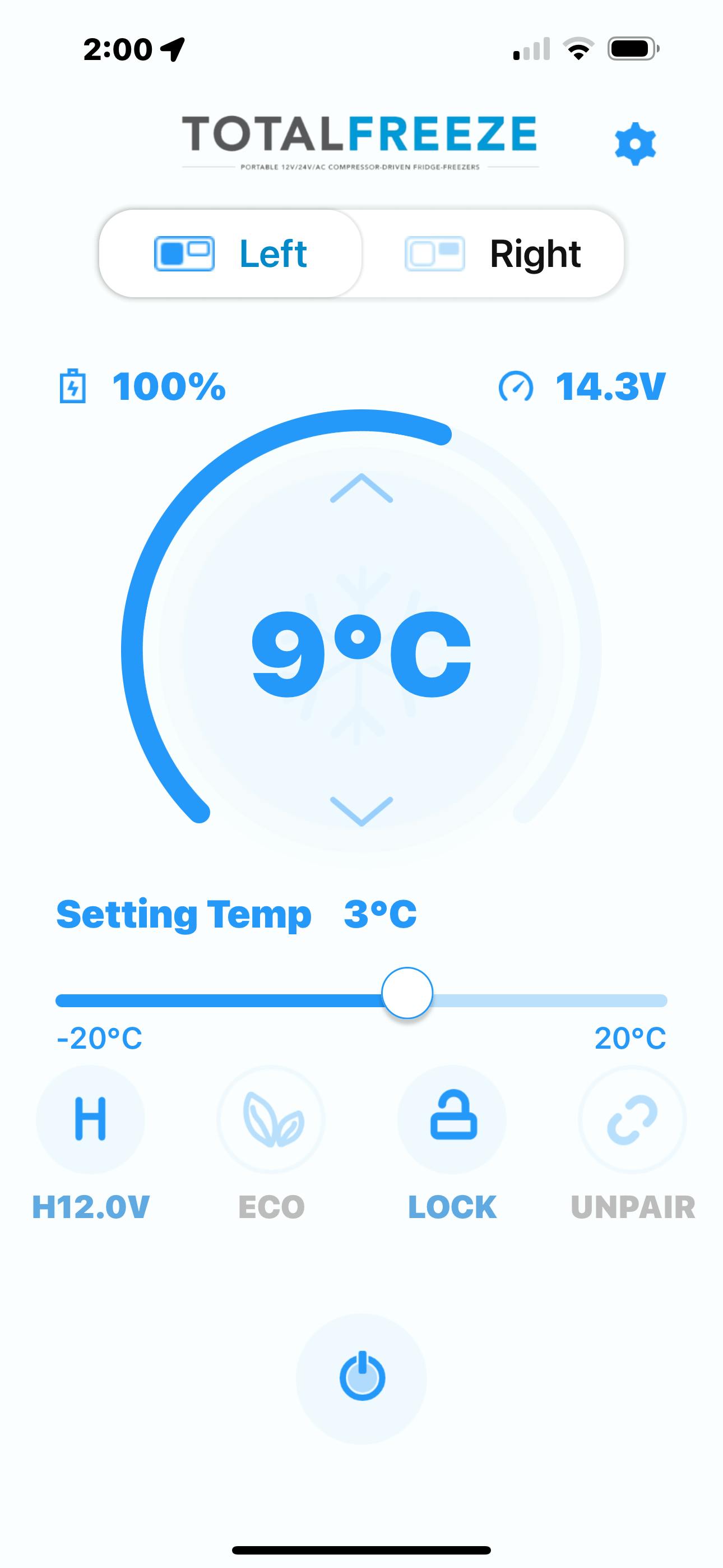Switch to the Right compartment tab
The height and width of the screenshot is (1568, 723).
click(493, 253)
